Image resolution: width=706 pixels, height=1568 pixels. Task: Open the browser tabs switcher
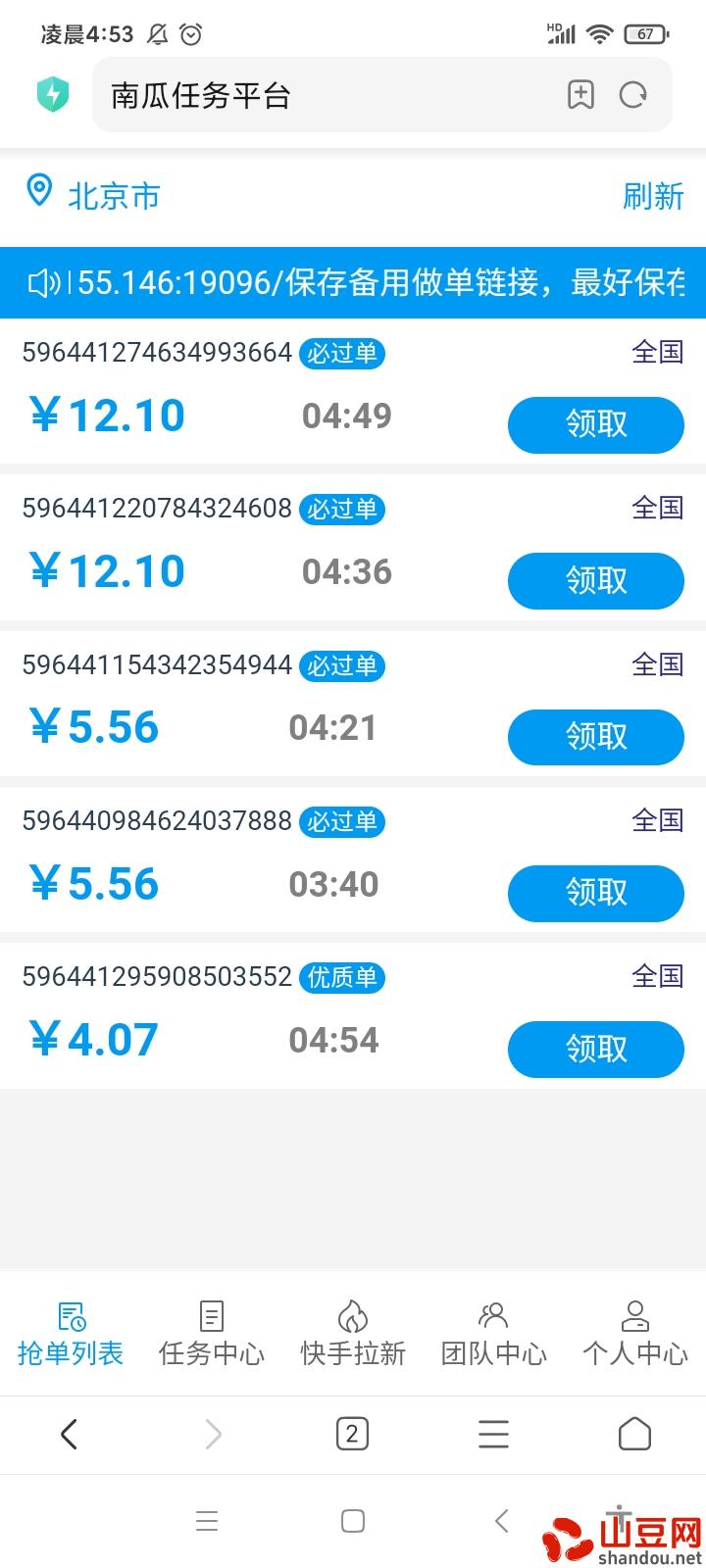tap(352, 1435)
